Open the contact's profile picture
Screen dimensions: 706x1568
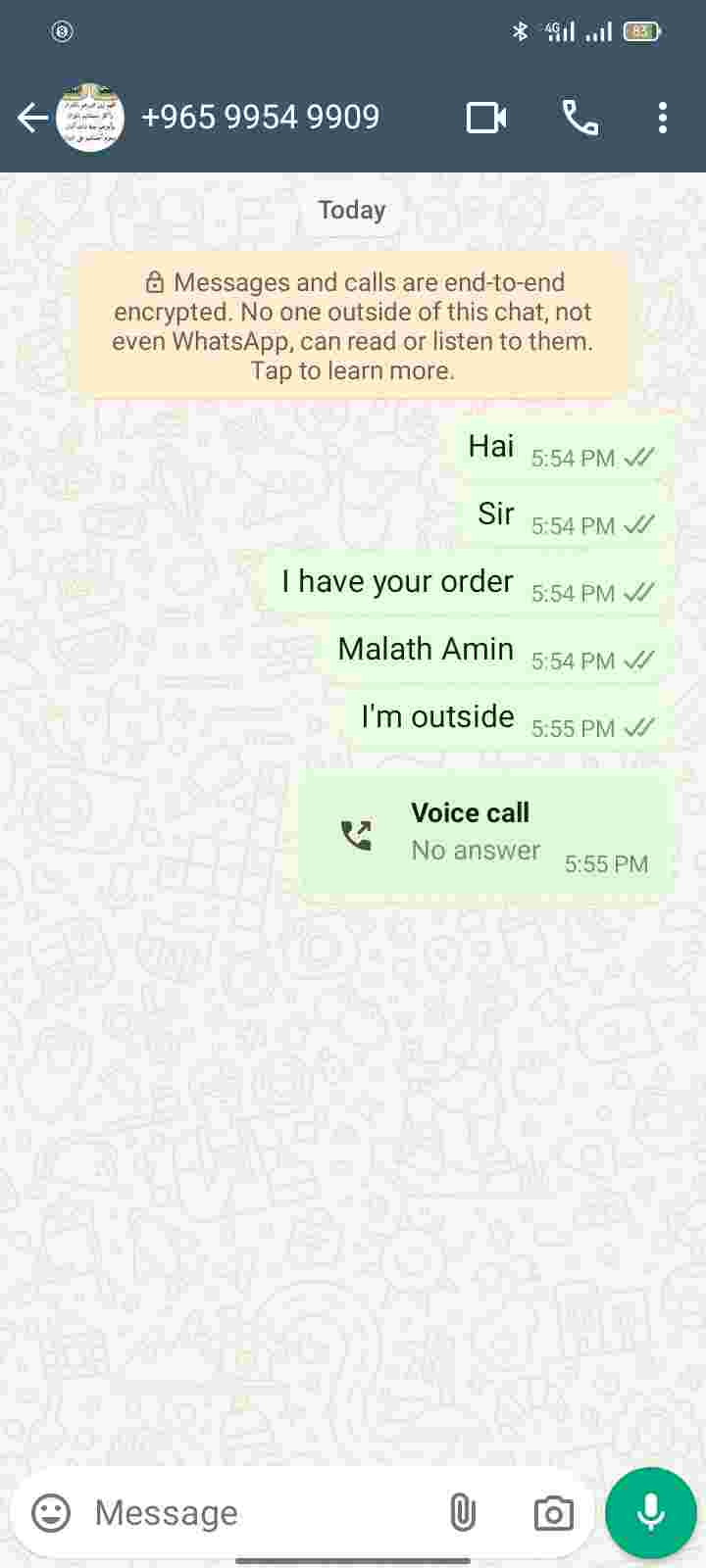coord(90,119)
